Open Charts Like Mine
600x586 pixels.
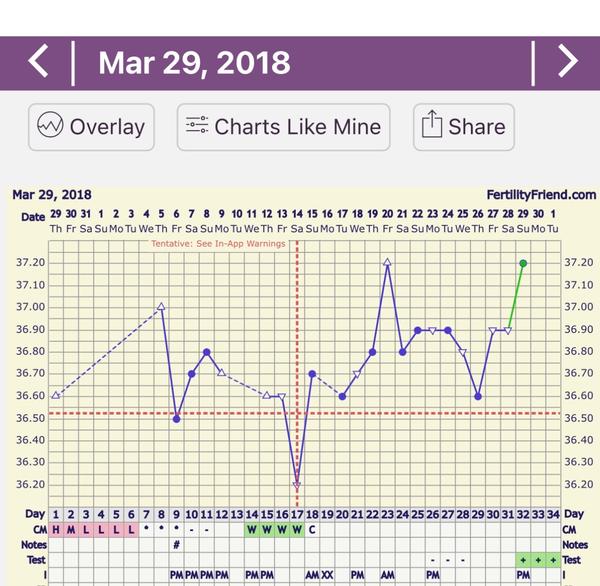(283, 127)
